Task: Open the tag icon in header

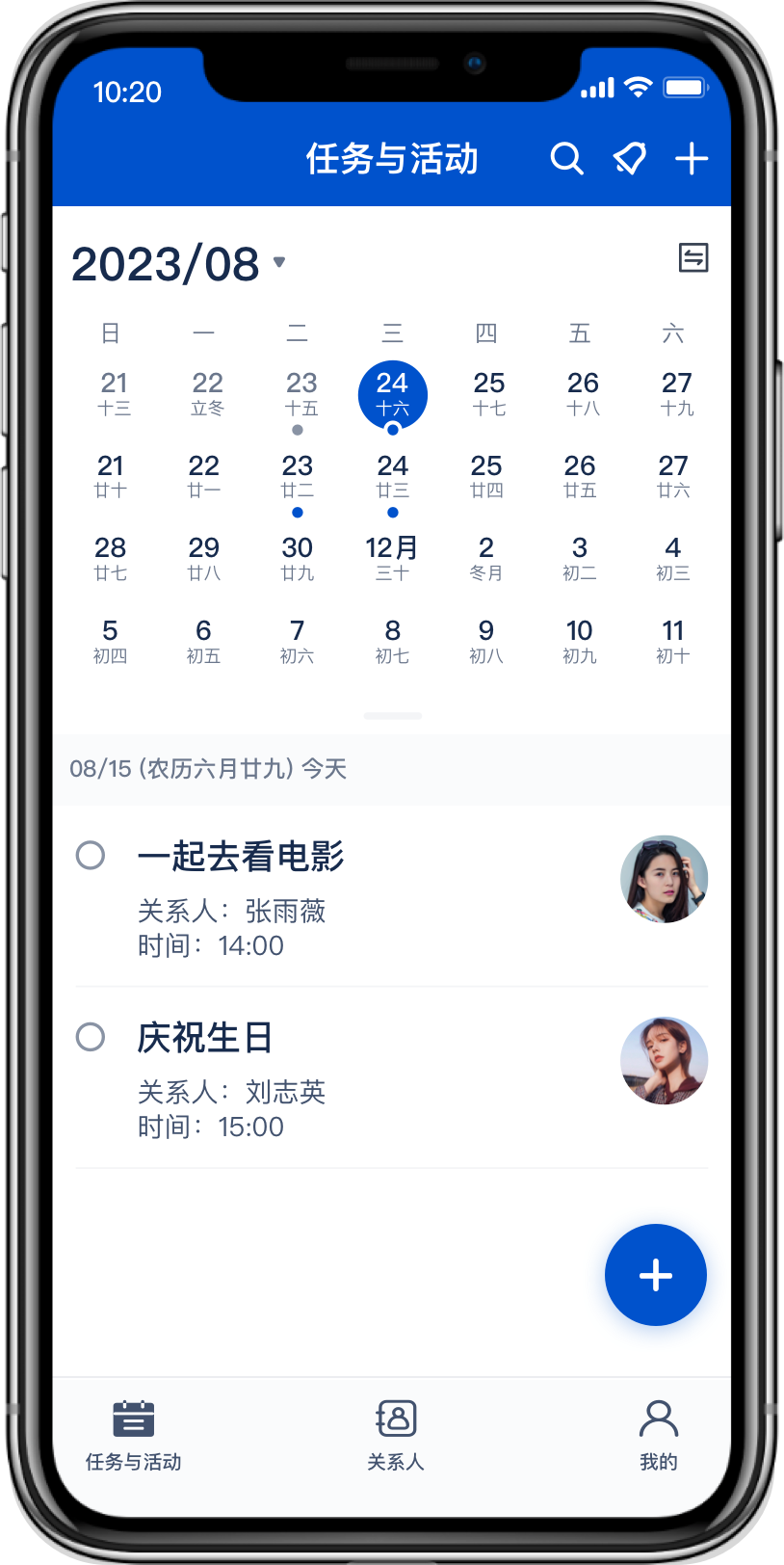Action: tap(630, 159)
